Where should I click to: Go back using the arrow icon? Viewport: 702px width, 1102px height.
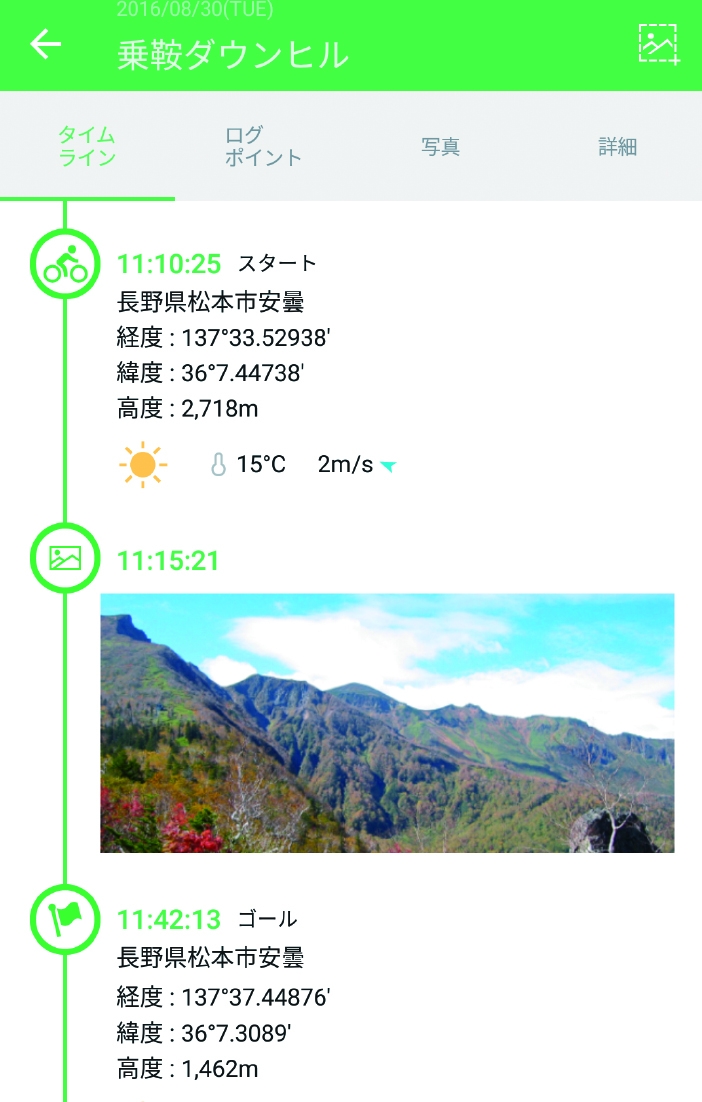click(x=46, y=45)
